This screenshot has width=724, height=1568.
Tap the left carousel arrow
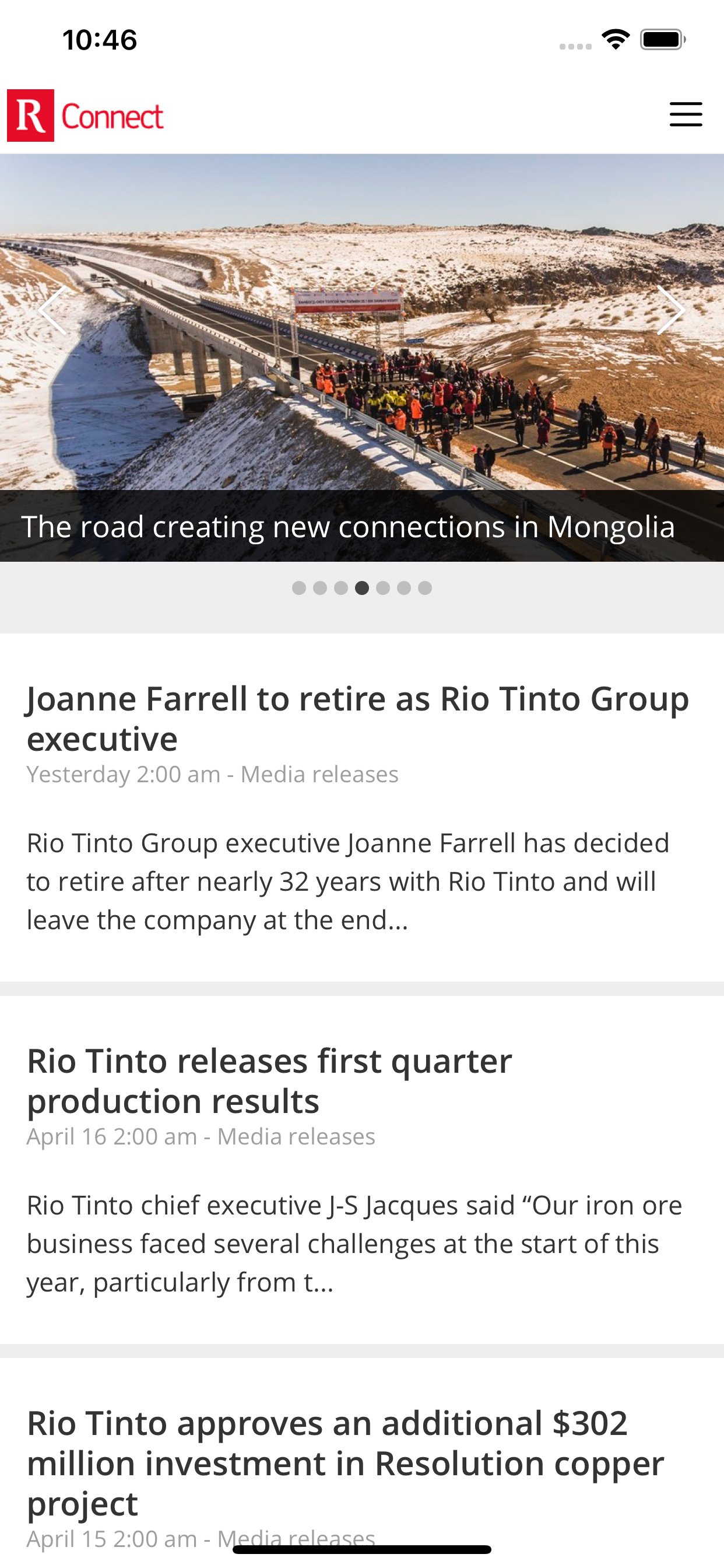click(x=52, y=312)
